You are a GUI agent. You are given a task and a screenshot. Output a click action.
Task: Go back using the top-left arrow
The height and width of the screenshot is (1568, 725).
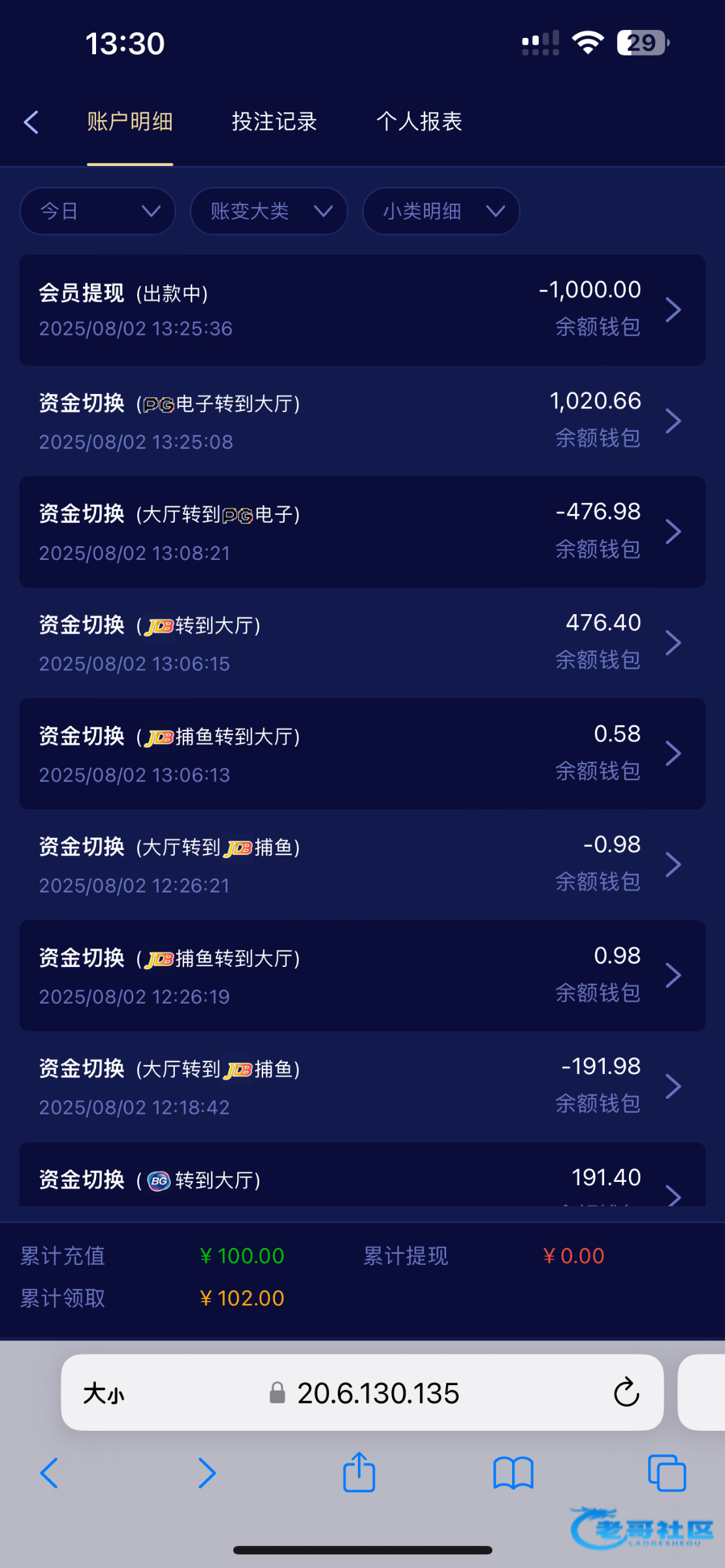pos(31,122)
